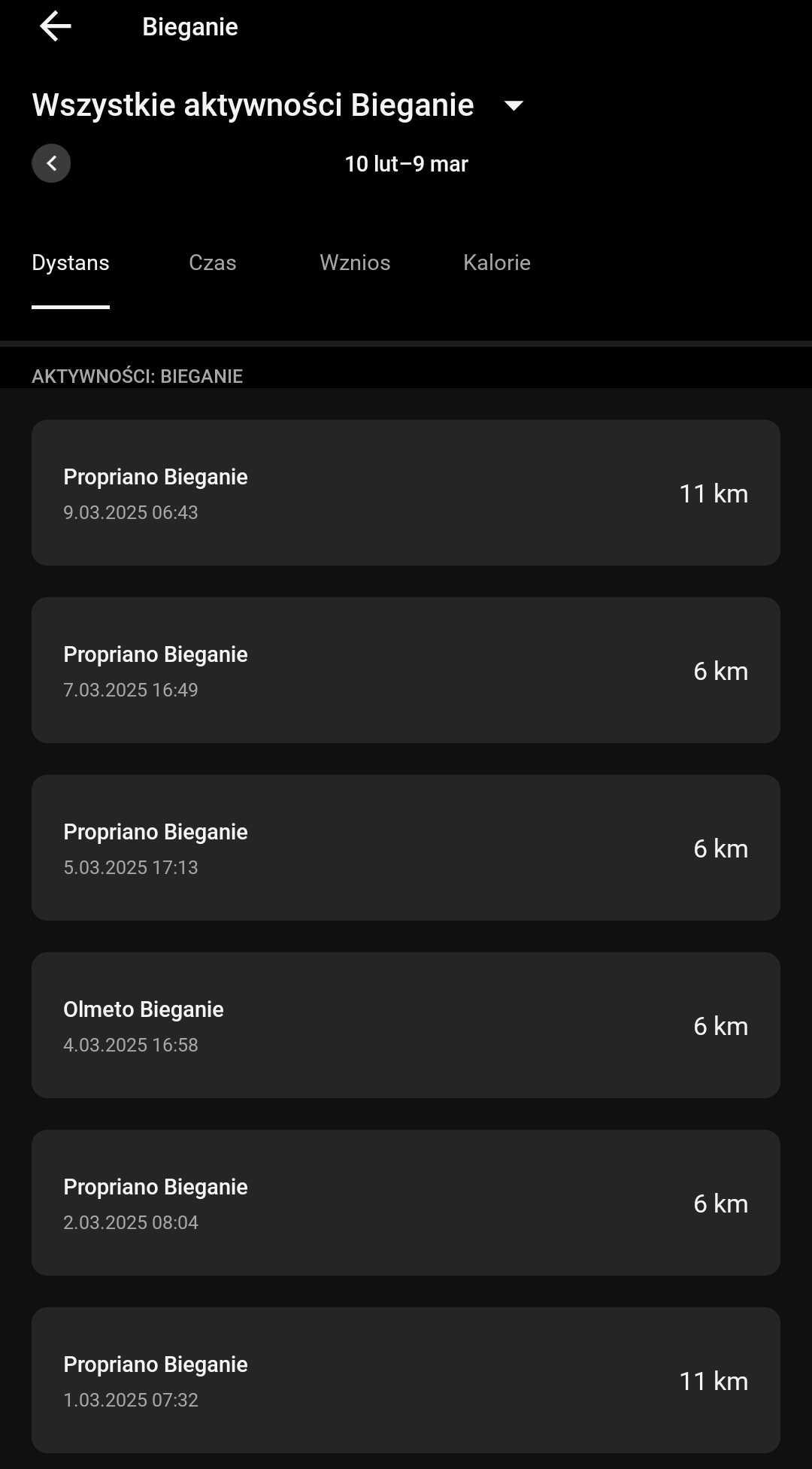Expand the Wszystkie aktywności Bieganie dropdown
The height and width of the screenshot is (1469, 812).
pyautogui.click(x=514, y=106)
